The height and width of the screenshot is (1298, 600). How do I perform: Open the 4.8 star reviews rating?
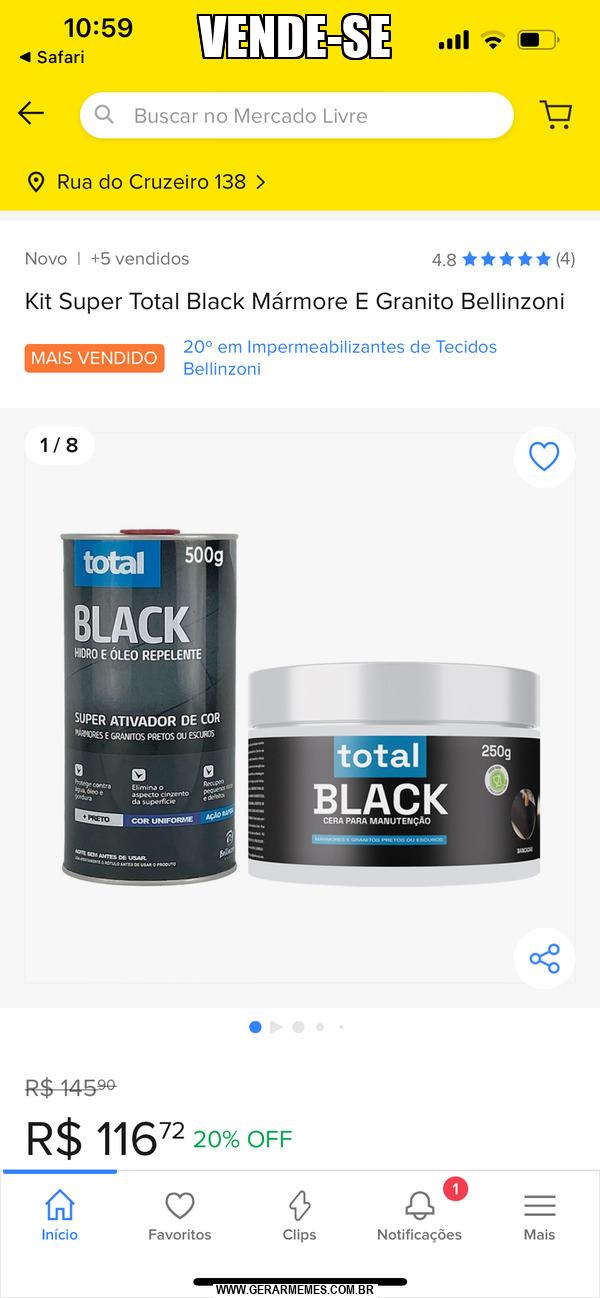(503, 259)
